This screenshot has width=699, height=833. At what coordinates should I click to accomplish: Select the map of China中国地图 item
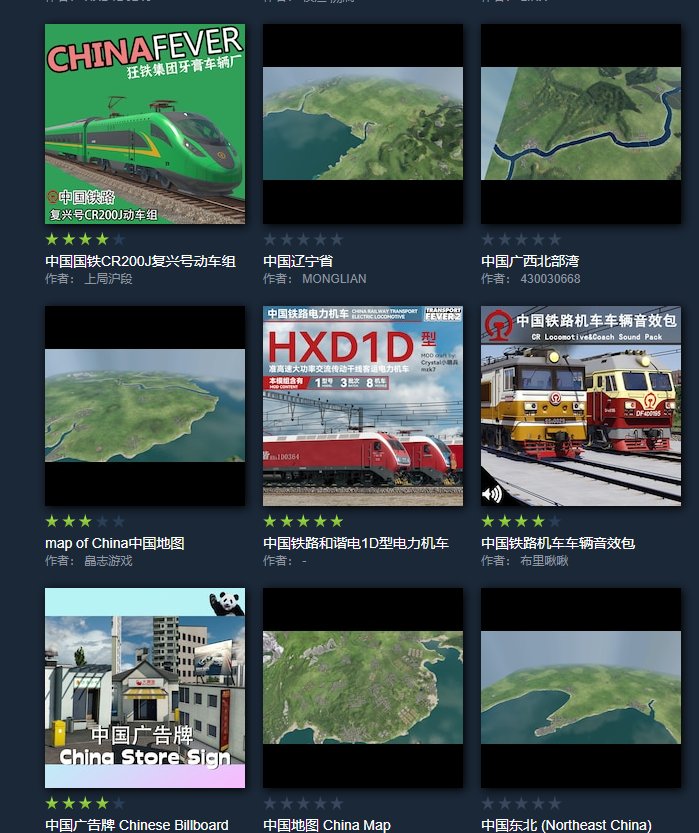point(144,406)
